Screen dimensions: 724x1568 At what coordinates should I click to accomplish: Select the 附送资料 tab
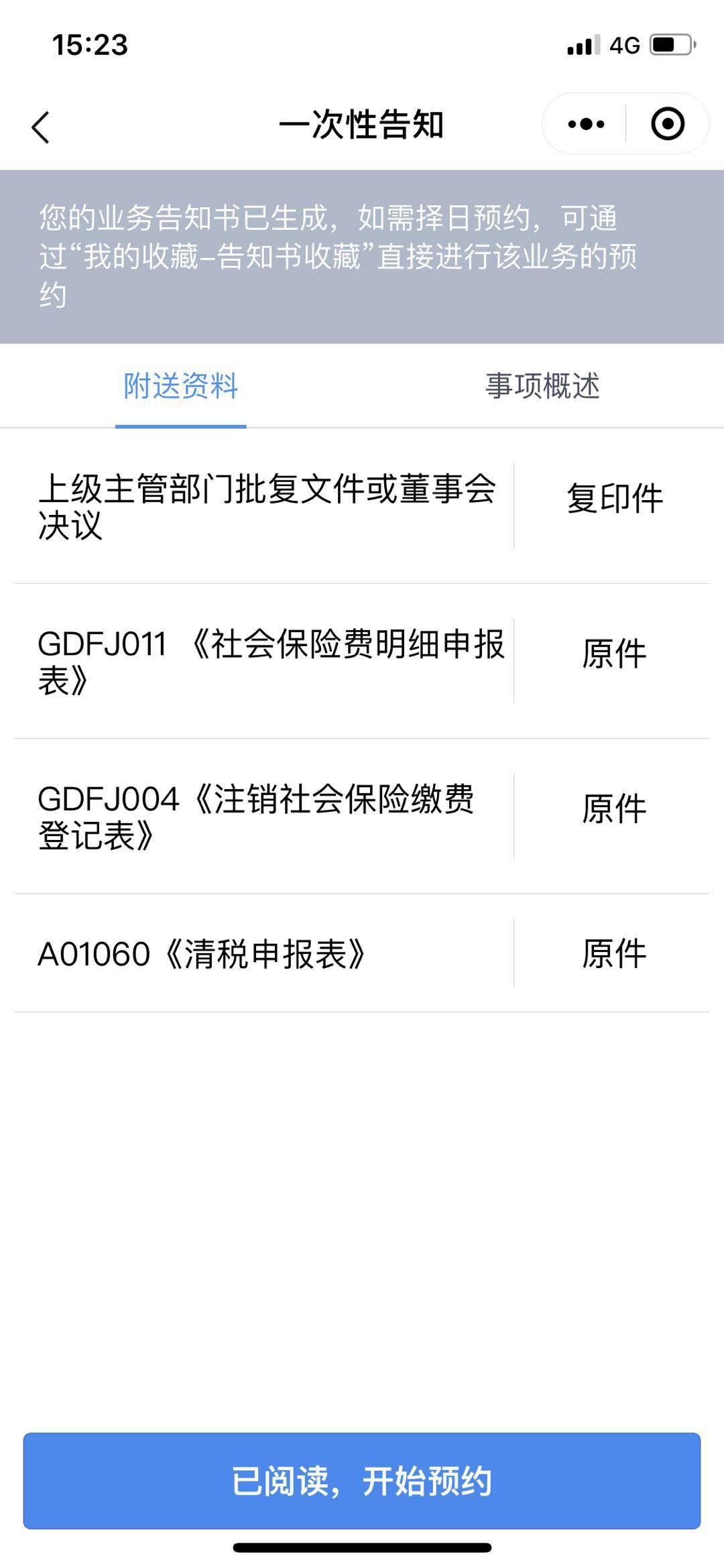click(x=181, y=387)
